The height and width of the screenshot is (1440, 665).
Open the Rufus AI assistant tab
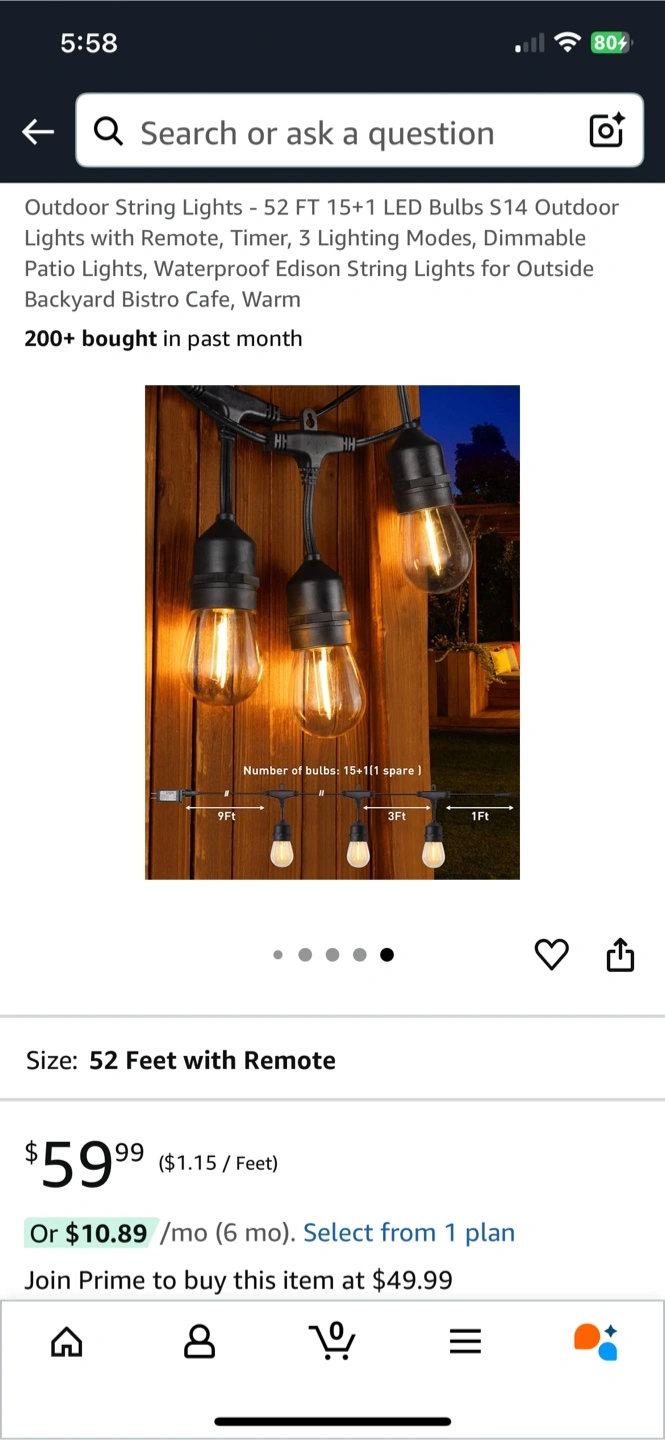click(596, 1341)
